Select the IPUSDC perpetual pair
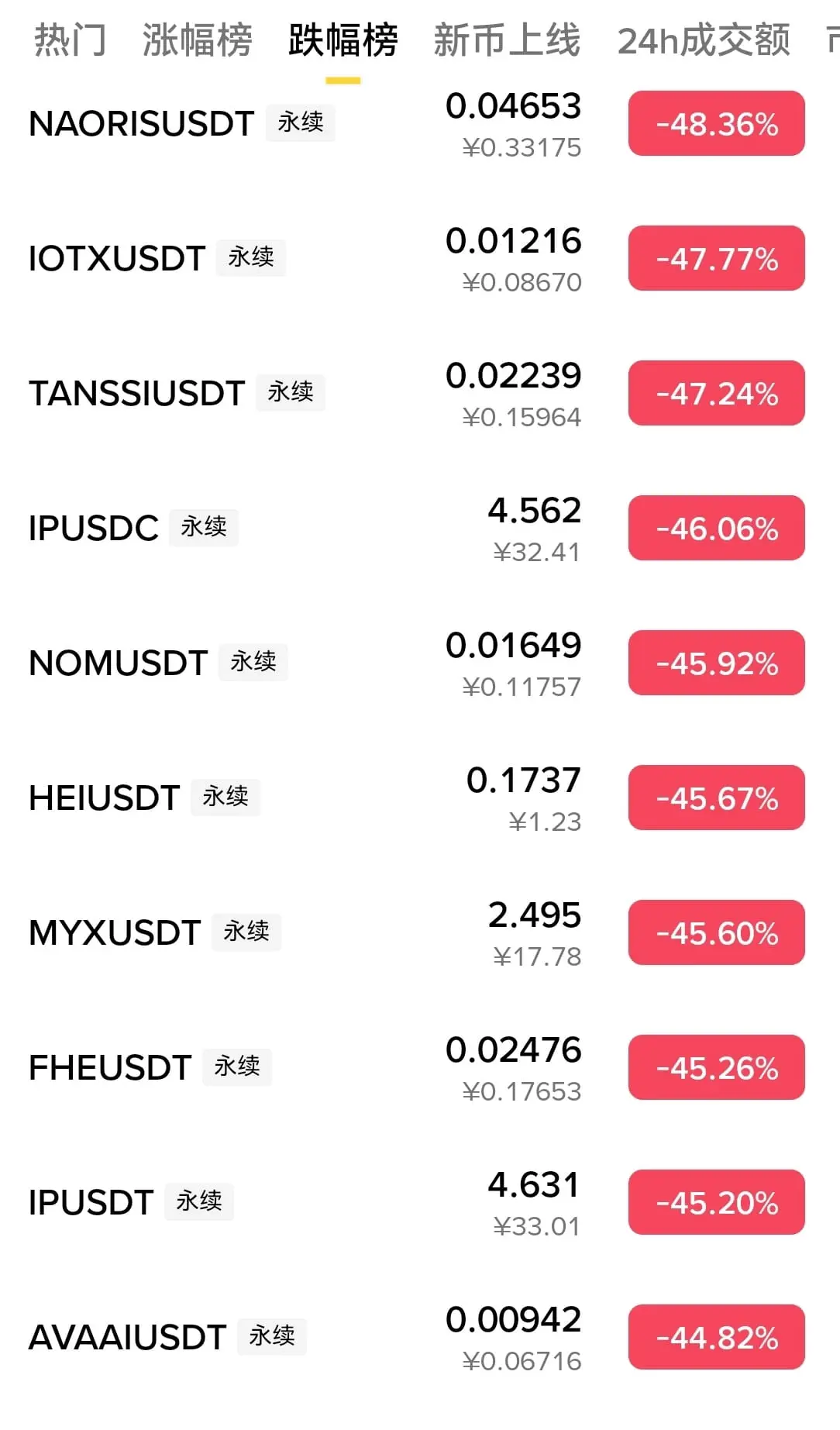Viewport: 840px width, 1430px height. point(94,529)
